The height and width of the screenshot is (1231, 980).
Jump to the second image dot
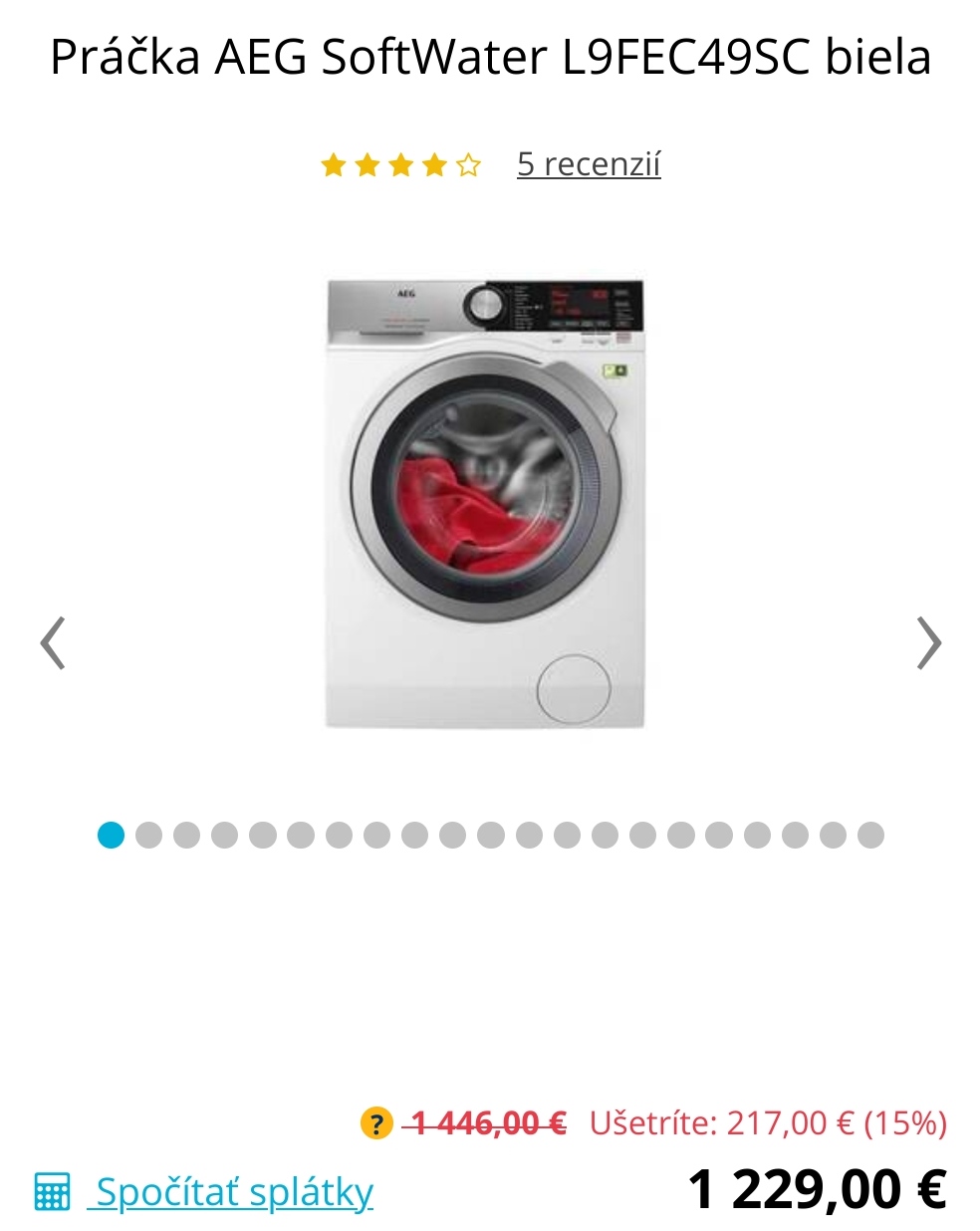(x=148, y=835)
